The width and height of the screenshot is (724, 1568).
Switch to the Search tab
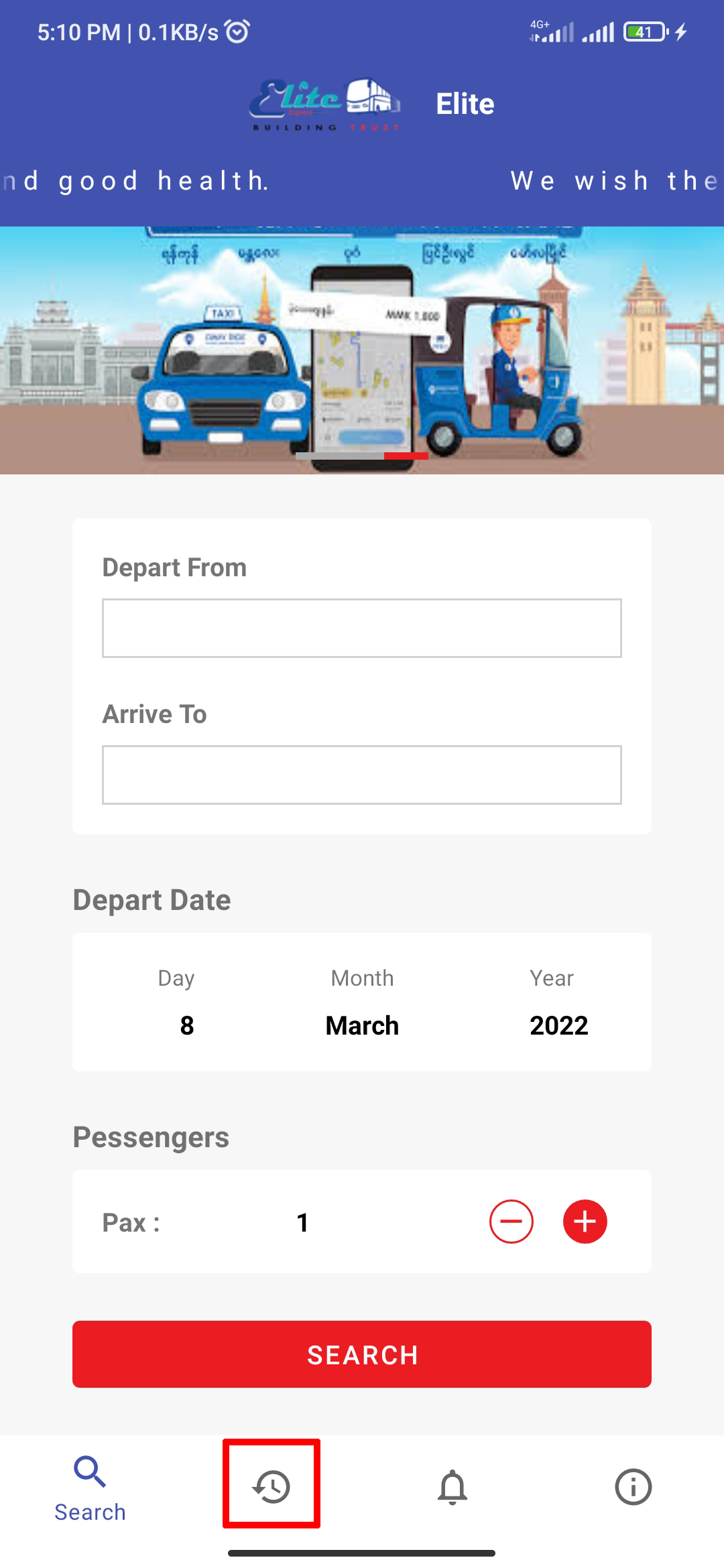(x=90, y=1486)
